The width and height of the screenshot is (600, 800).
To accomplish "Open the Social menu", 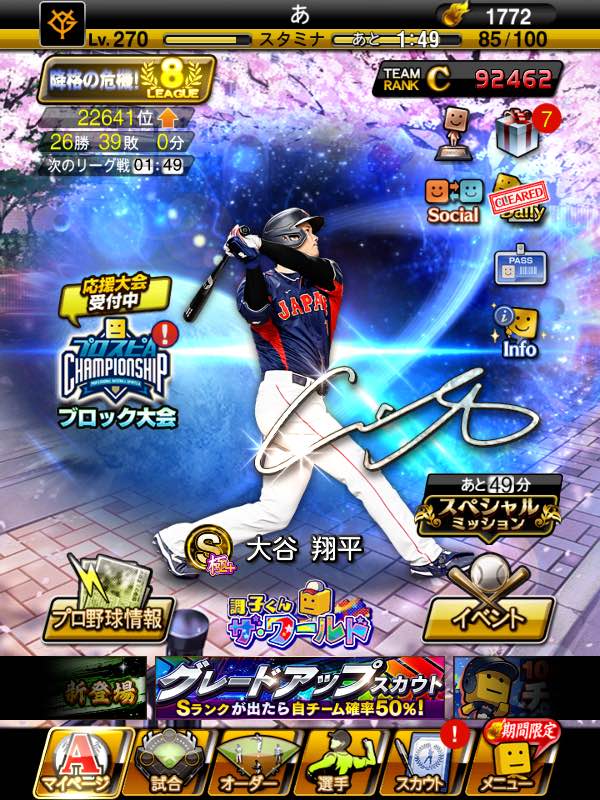I will [454, 201].
